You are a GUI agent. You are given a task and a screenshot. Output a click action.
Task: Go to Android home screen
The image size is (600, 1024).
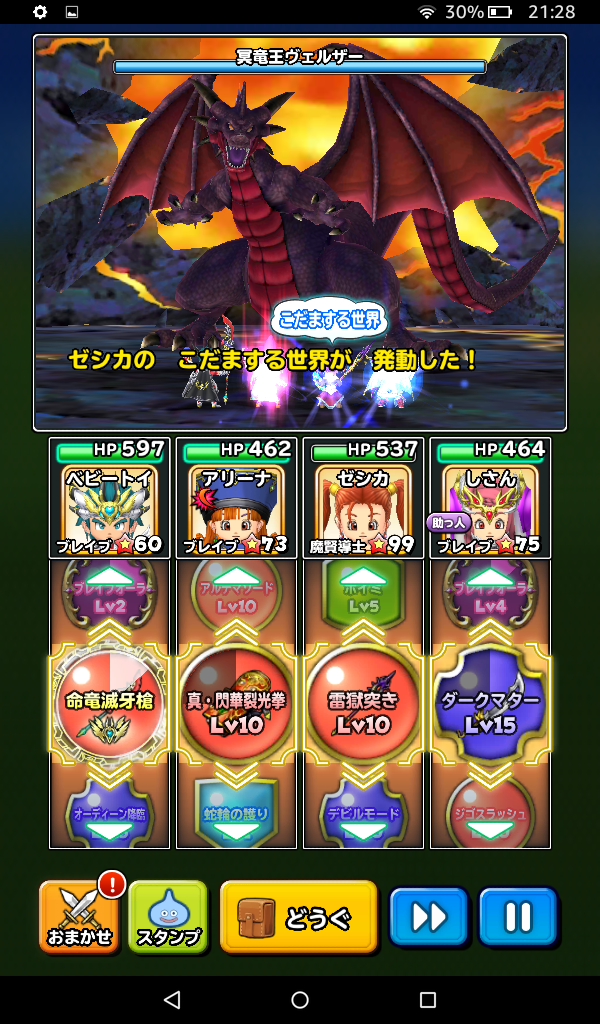(x=300, y=1000)
